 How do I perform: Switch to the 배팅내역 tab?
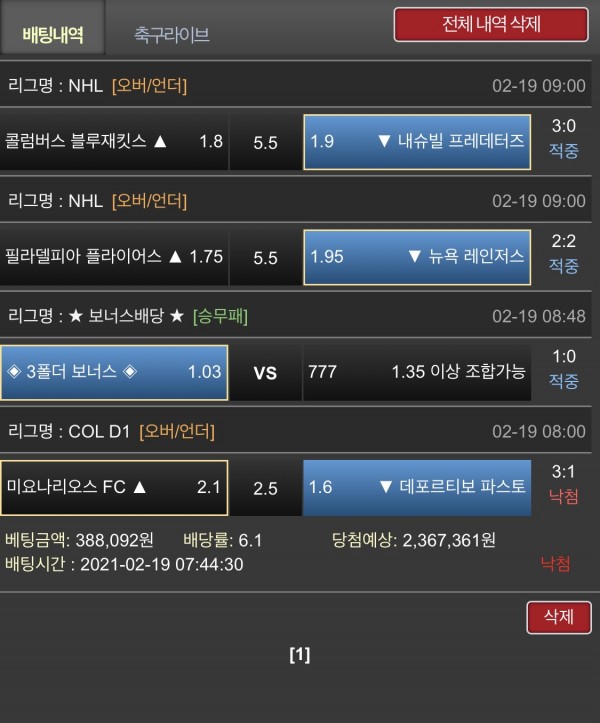(x=53, y=34)
